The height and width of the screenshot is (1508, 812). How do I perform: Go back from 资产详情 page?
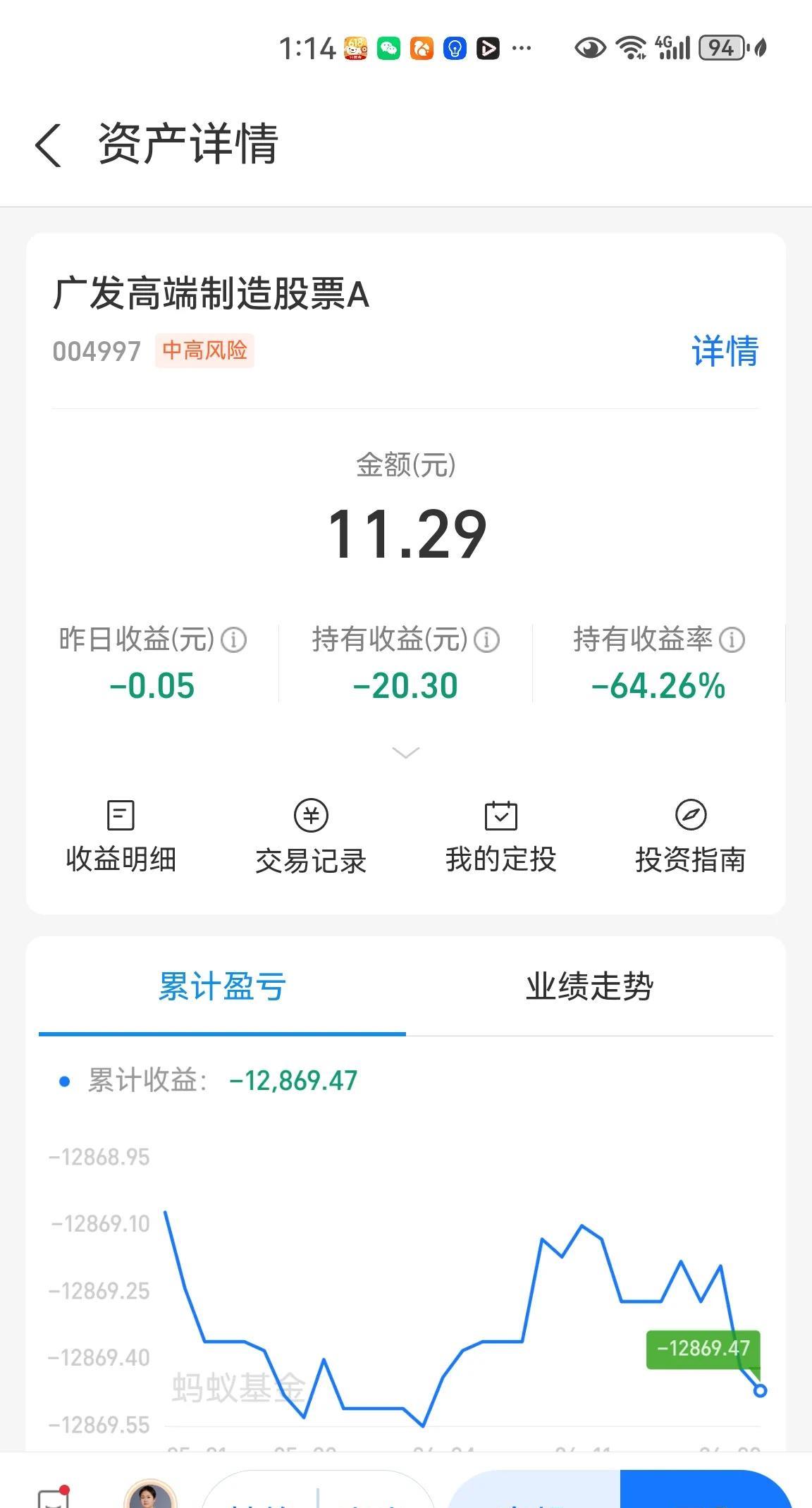[x=48, y=145]
